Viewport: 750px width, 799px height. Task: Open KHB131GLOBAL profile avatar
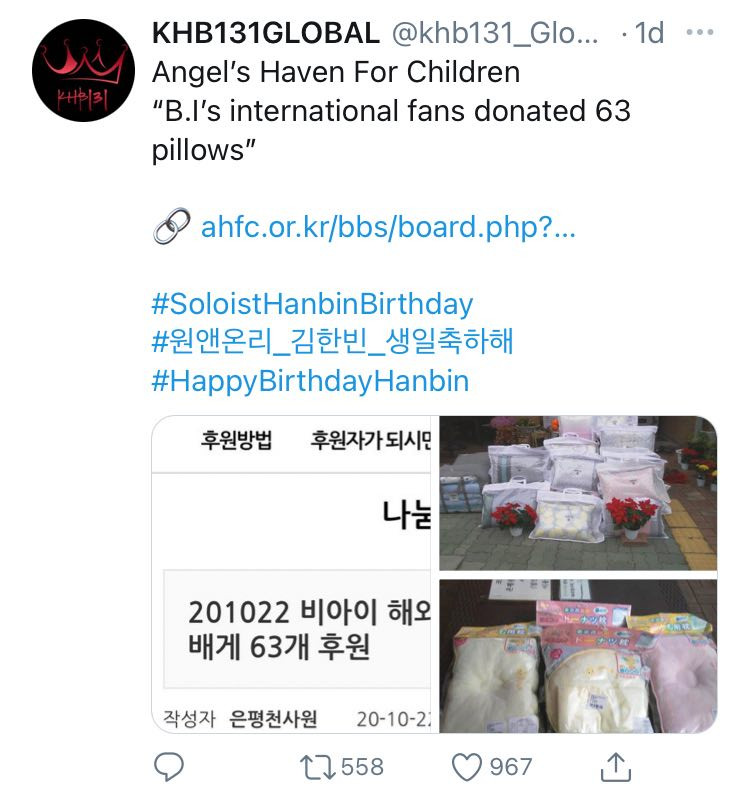coord(82,71)
